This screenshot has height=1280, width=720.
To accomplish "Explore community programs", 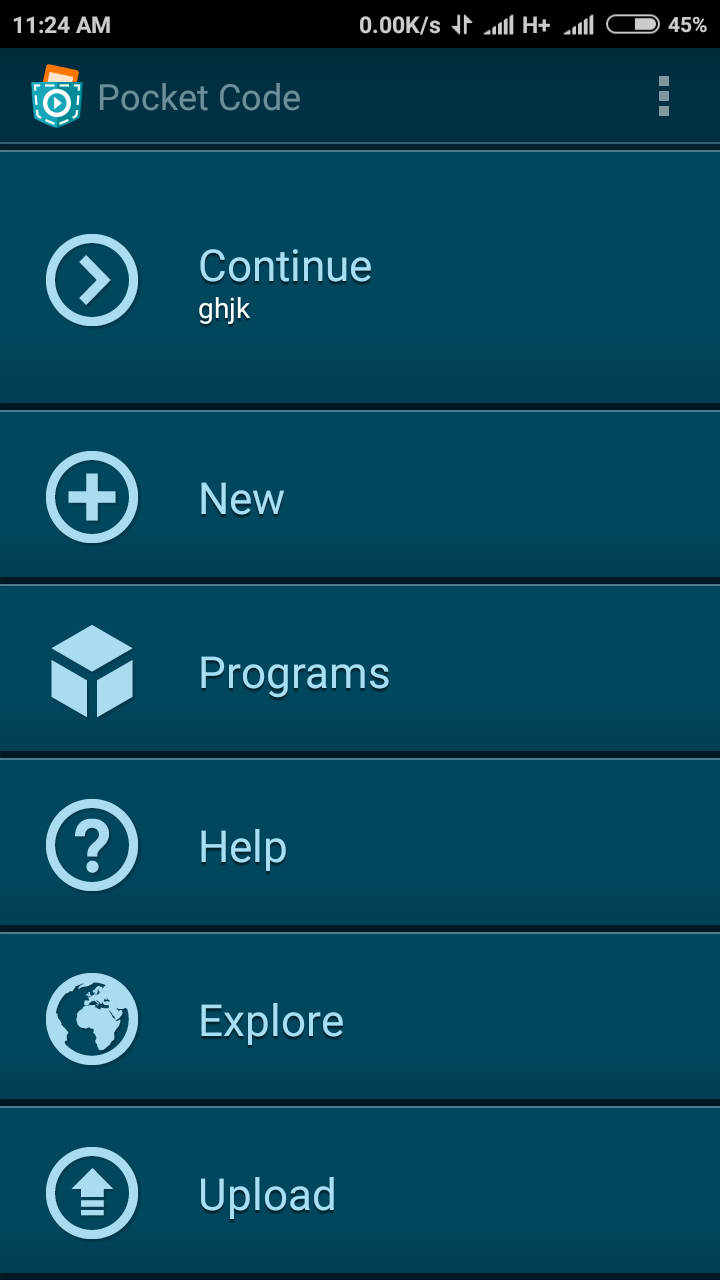I will 360,1020.
